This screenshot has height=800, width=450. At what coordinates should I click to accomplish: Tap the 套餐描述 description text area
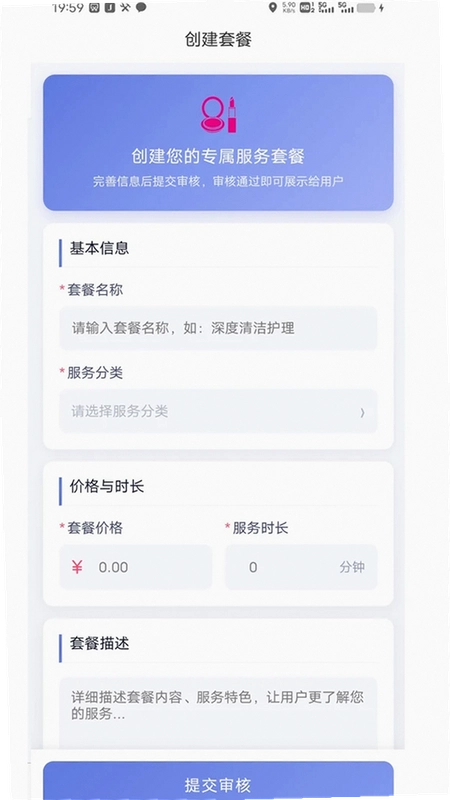(x=218, y=713)
